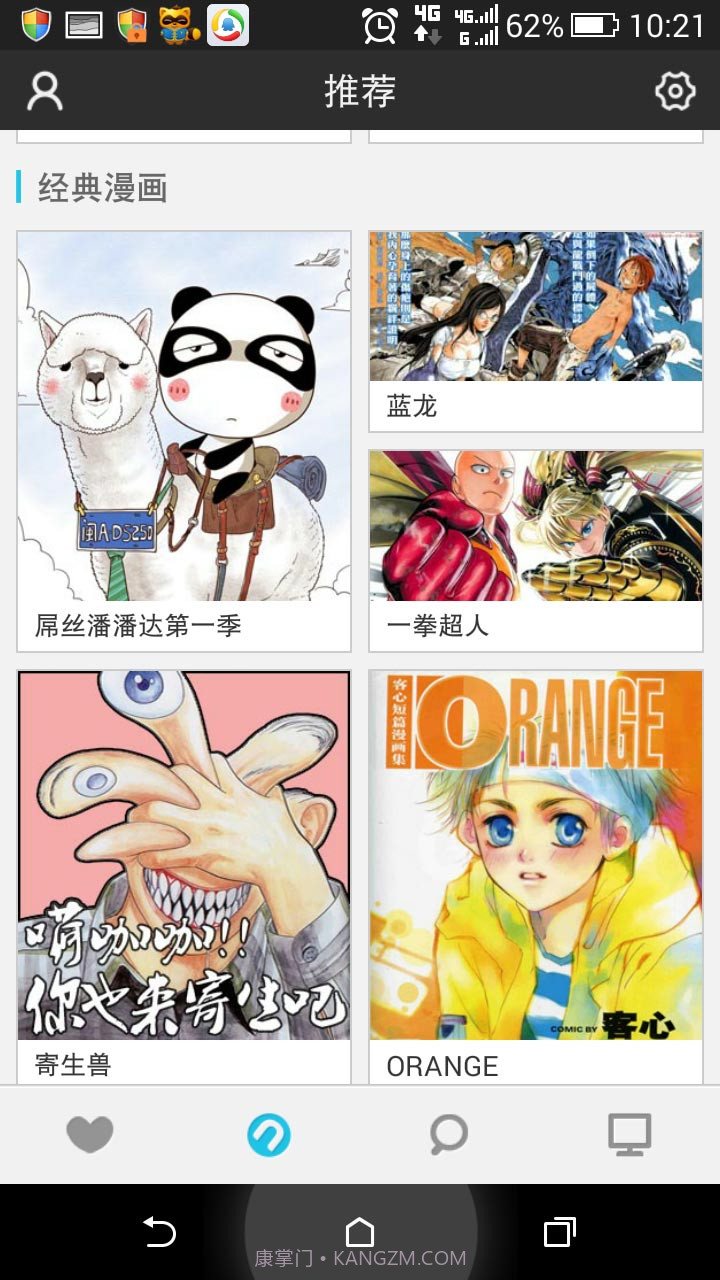The width and height of the screenshot is (720, 1280).
Task: Open the settings gear
Action: [x=675, y=91]
